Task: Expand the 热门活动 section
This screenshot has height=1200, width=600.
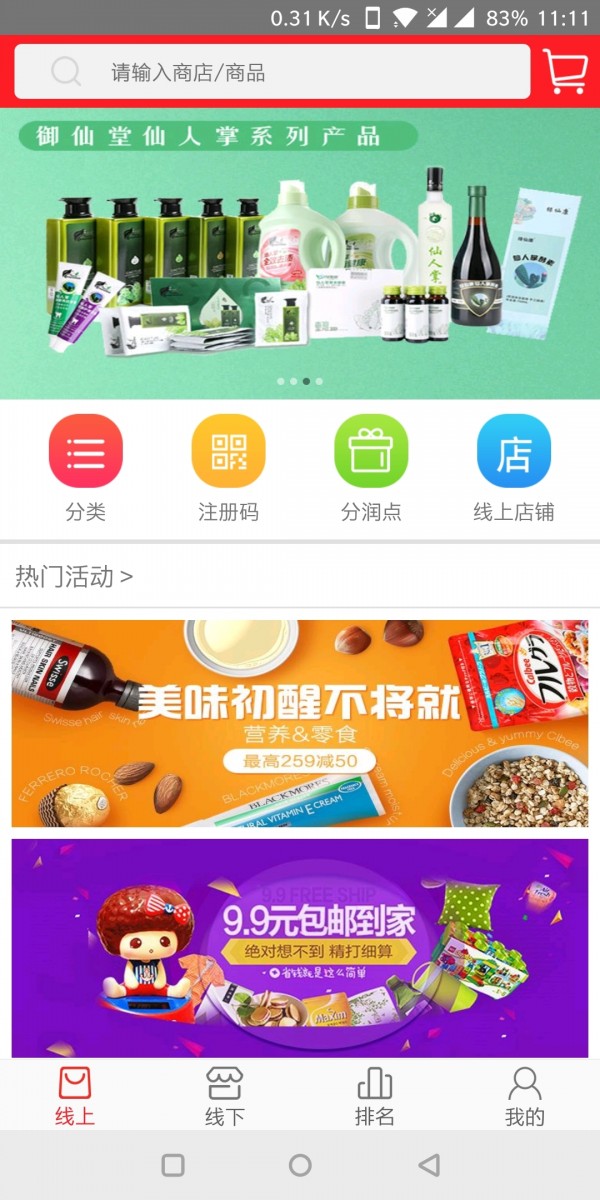Action: tap(74, 576)
